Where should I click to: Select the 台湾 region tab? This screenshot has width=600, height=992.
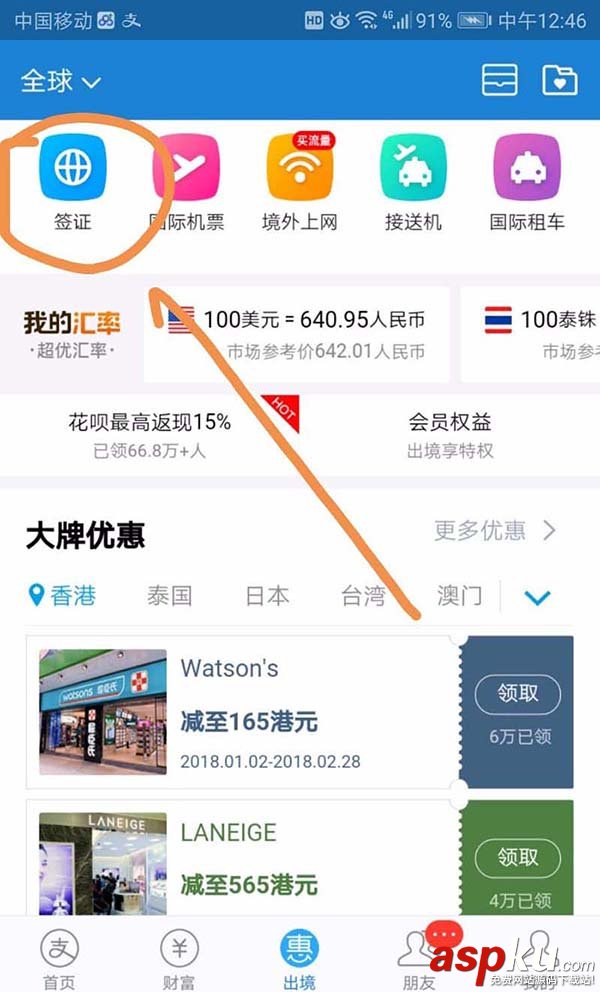(x=363, y=596)
